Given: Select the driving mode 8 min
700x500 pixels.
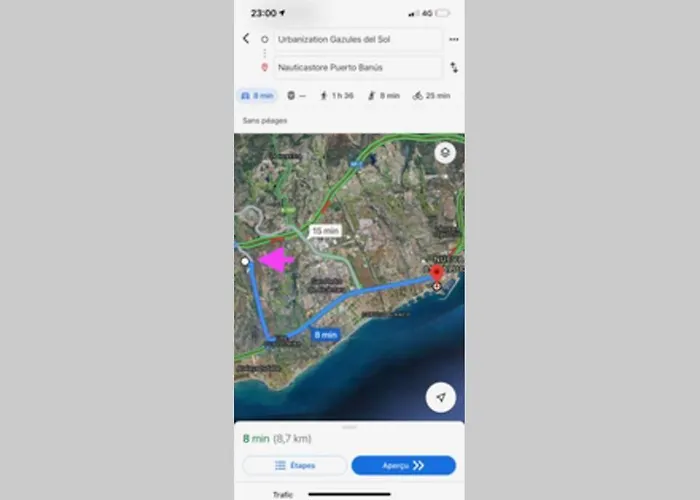Looking at the screenshot, I should (x=257, y=96).
